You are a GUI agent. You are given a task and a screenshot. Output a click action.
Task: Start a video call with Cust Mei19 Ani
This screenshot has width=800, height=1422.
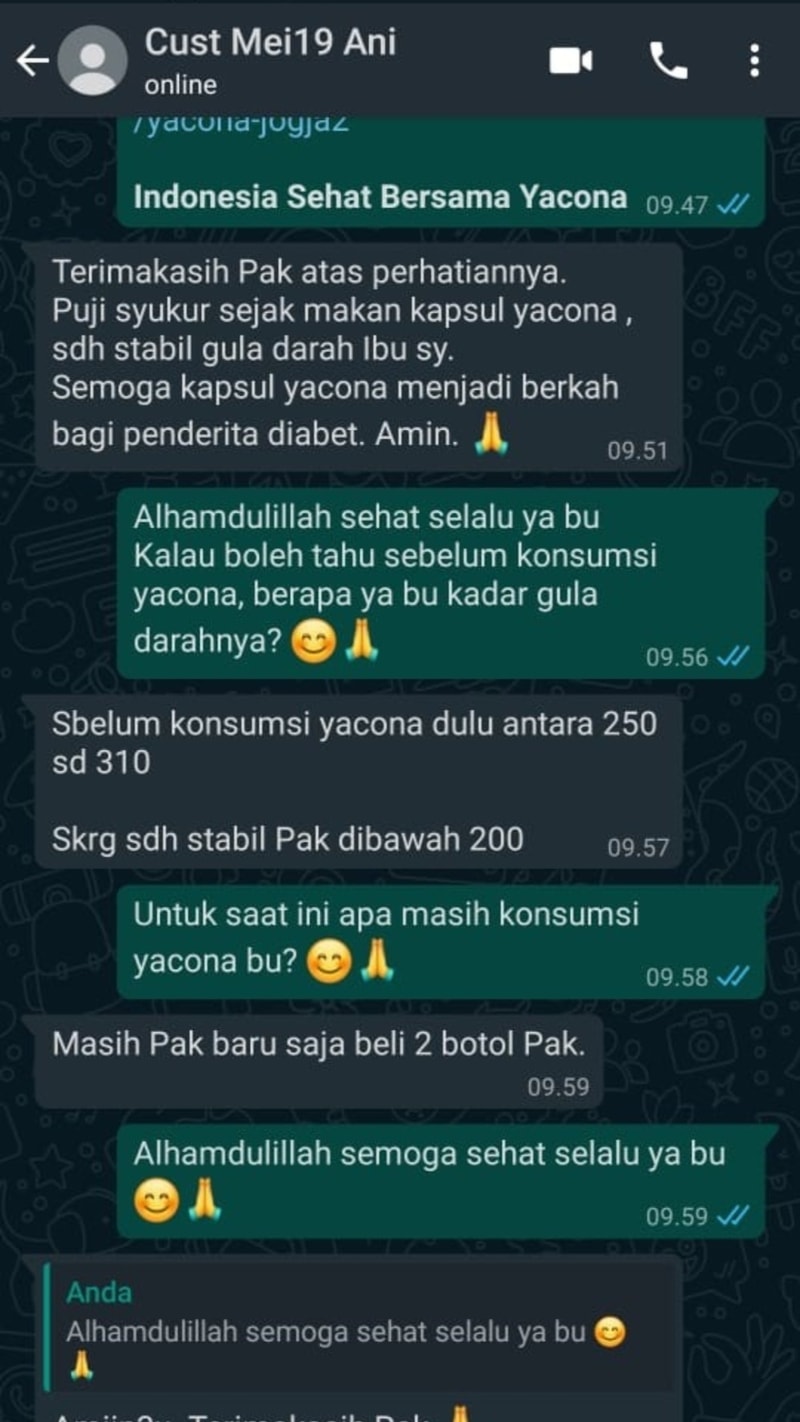[x=571, y=62]
